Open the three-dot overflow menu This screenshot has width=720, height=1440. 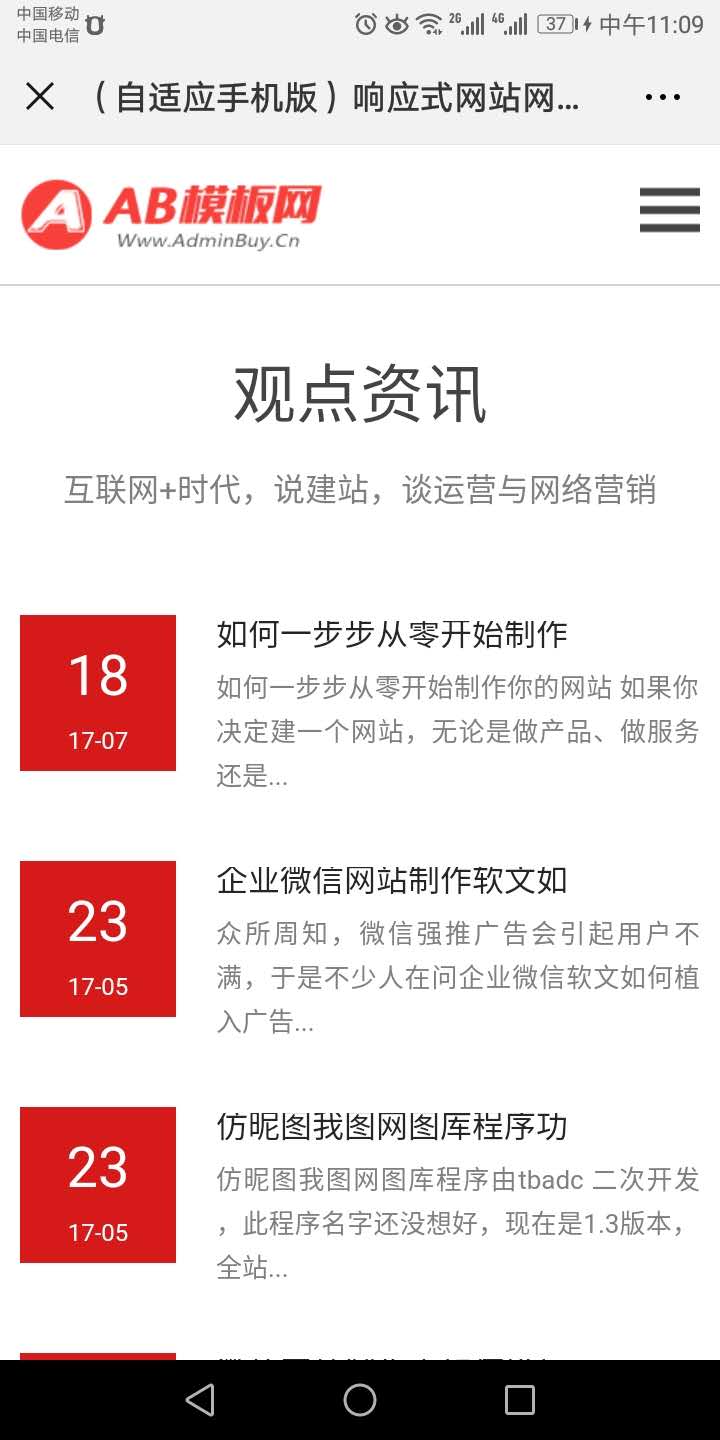click(662, 97)
